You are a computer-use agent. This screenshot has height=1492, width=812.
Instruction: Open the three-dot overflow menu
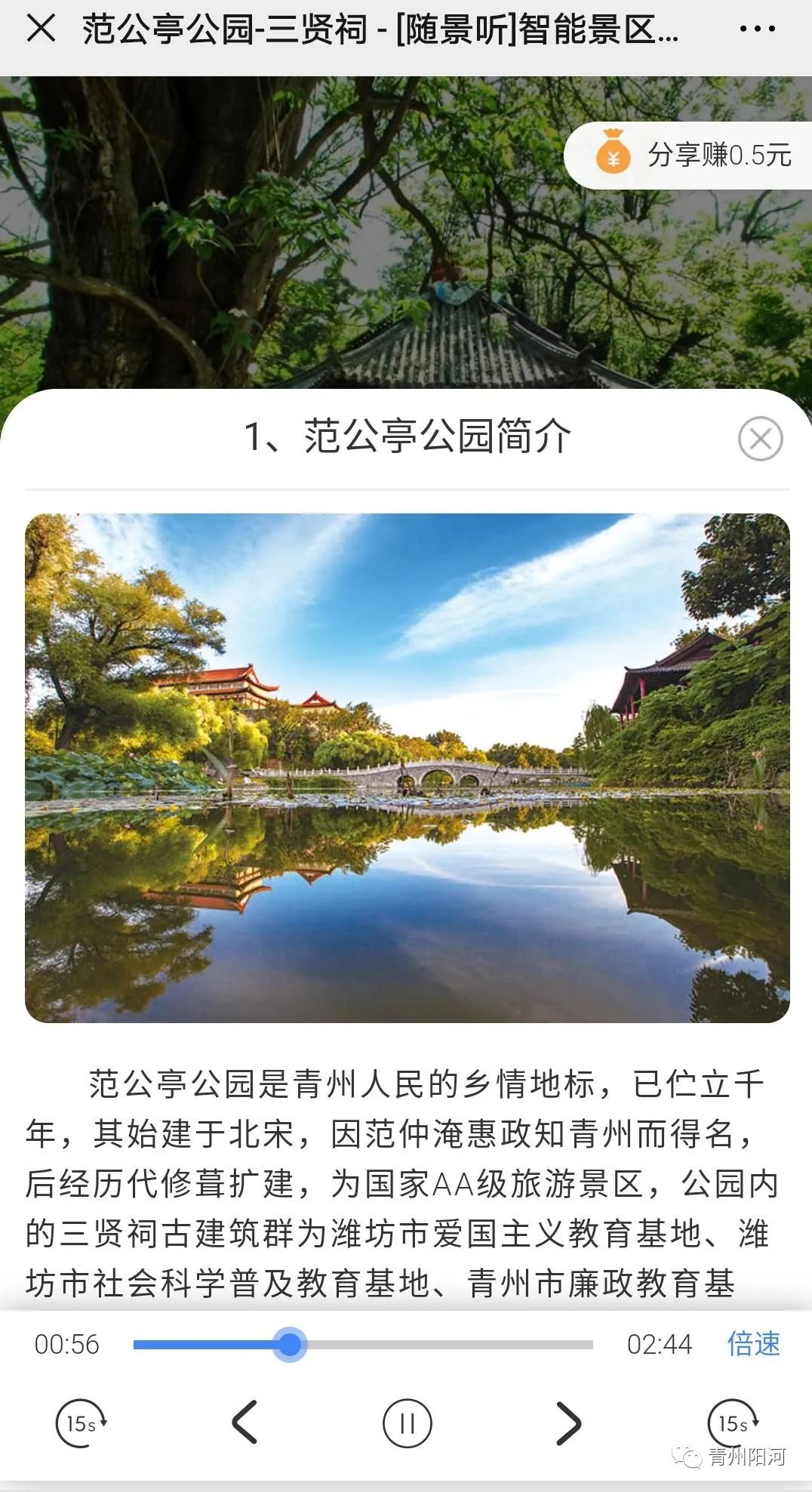(757, 29)
